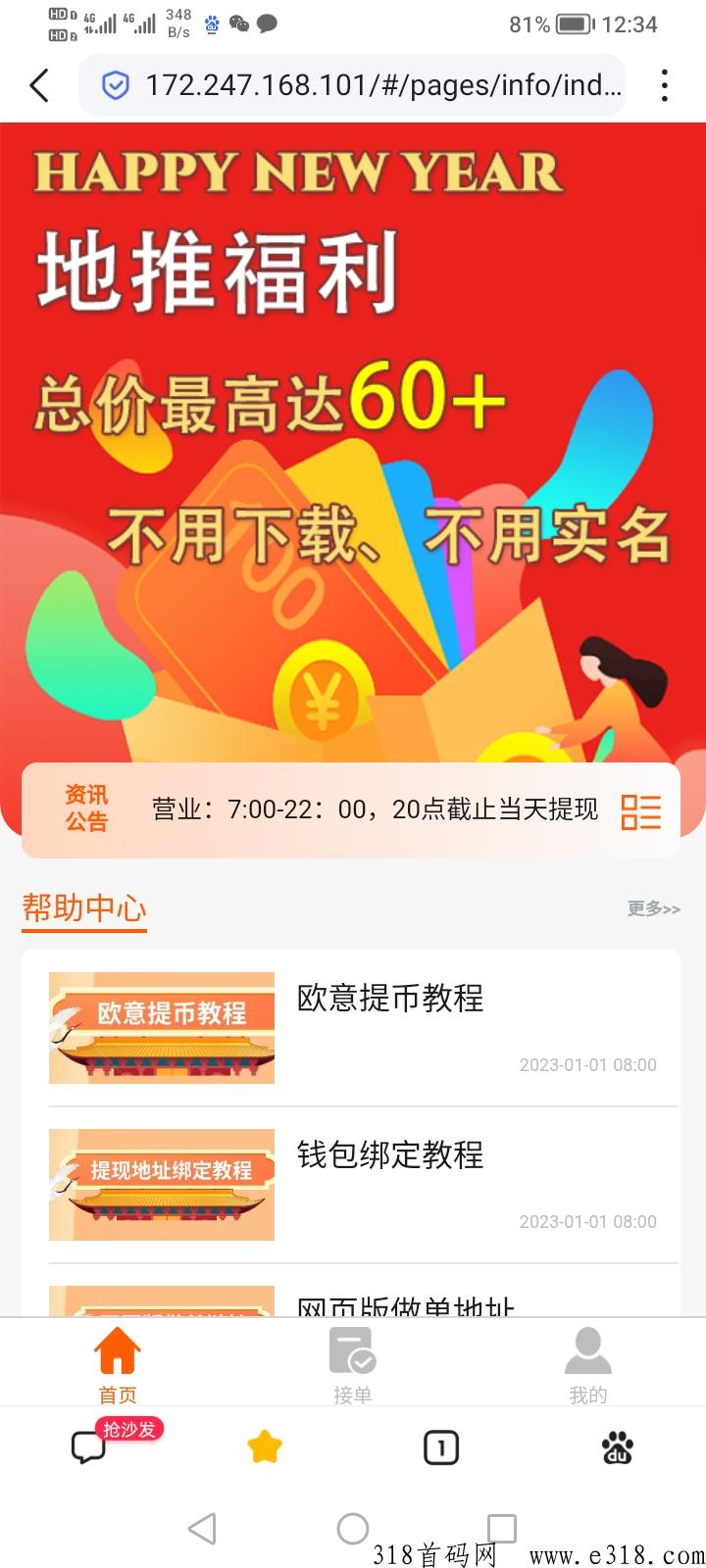Switch to the 我的 tab
Screen dimensions: 706x1568
[x=588, y=1363]
